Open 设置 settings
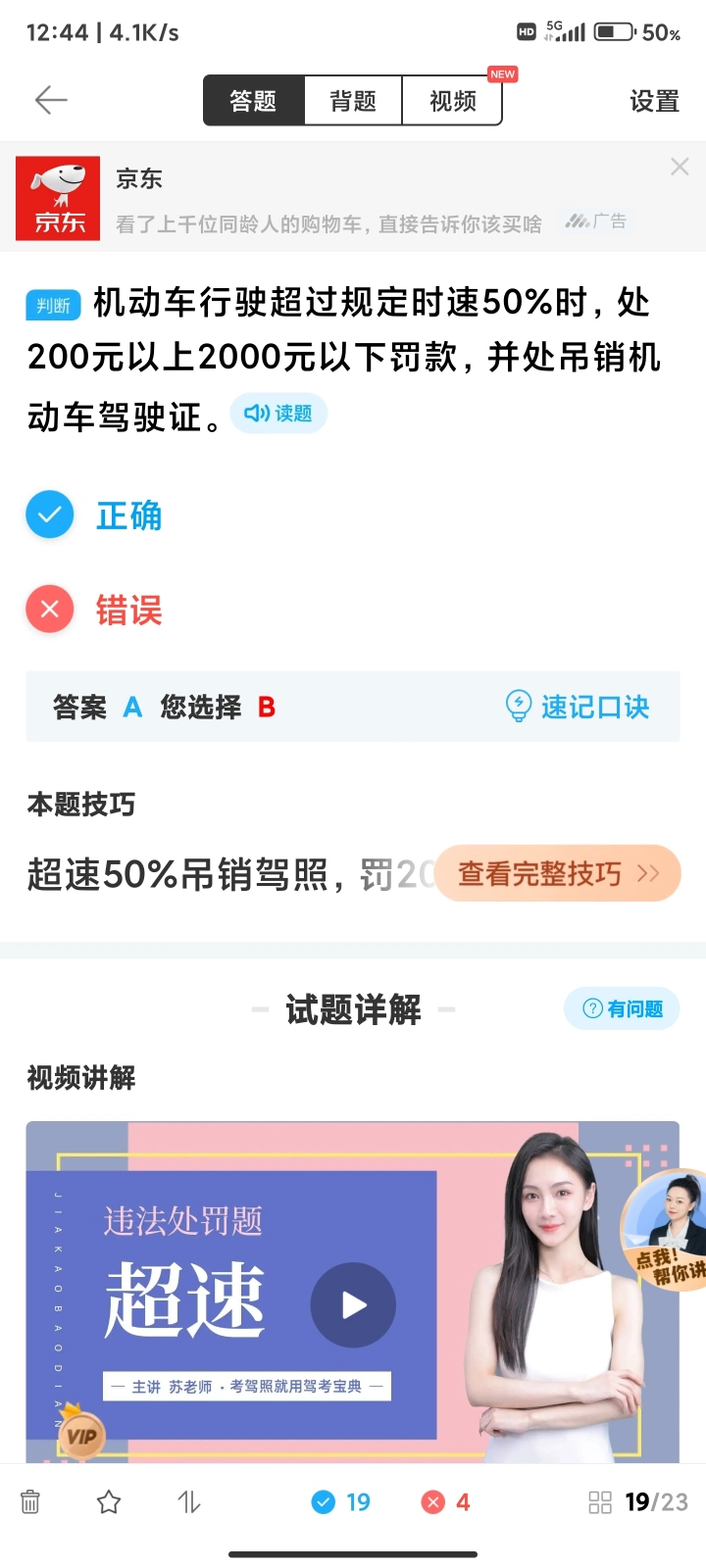706x1568 pixels. [x=654, y=101]
